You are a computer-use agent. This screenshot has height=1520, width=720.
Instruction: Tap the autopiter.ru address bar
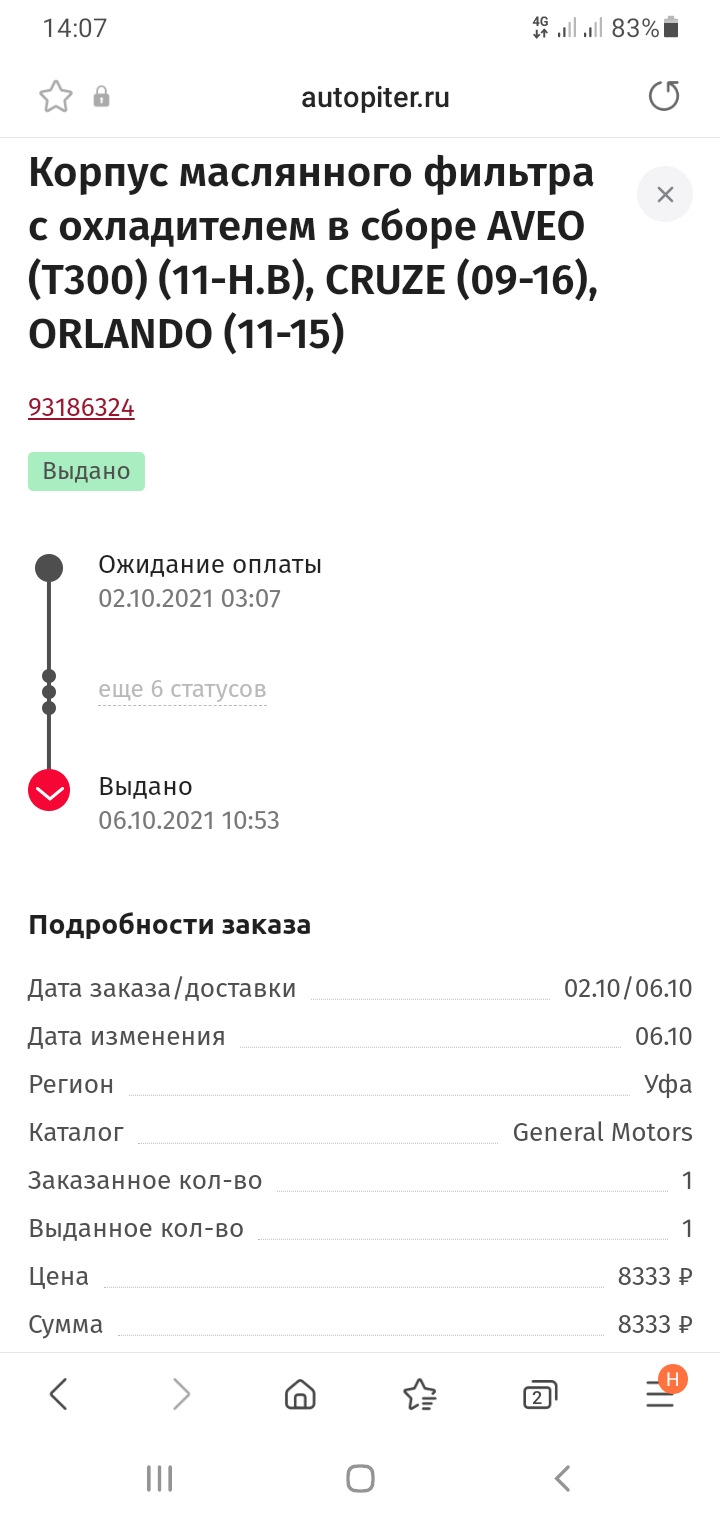pyautogui.click(x=375, y=97)
